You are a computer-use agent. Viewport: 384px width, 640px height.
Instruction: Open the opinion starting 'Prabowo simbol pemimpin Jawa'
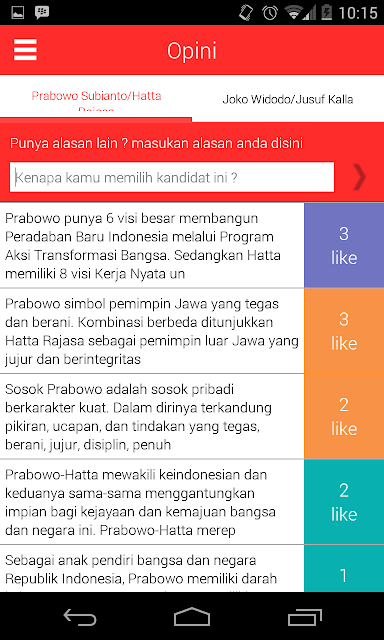click(x=152, y=331)
